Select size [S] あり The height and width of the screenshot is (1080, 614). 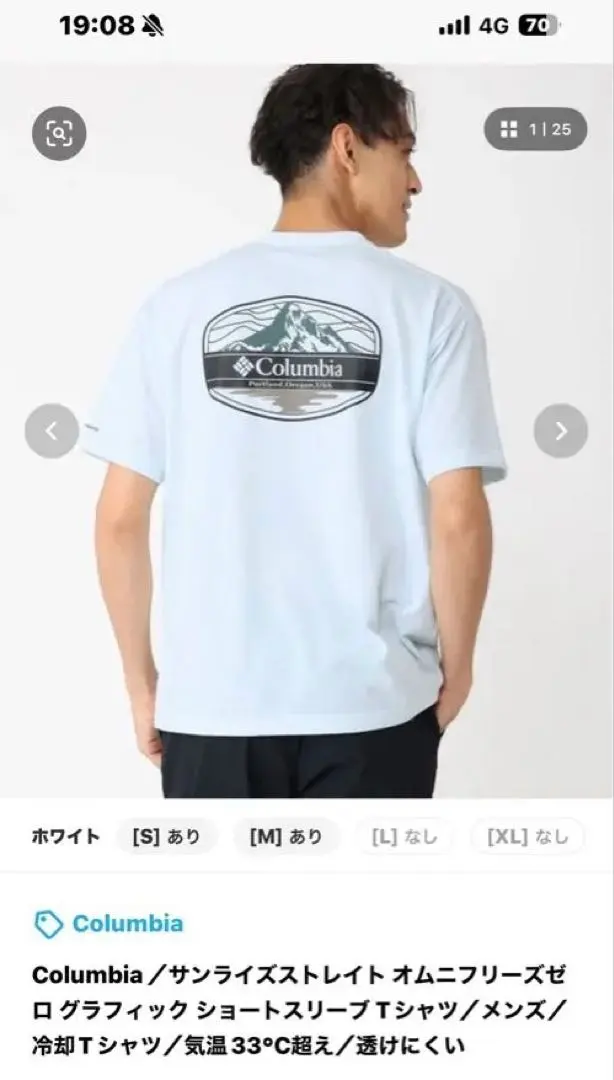pyautogui.click(x=166, y=837)
